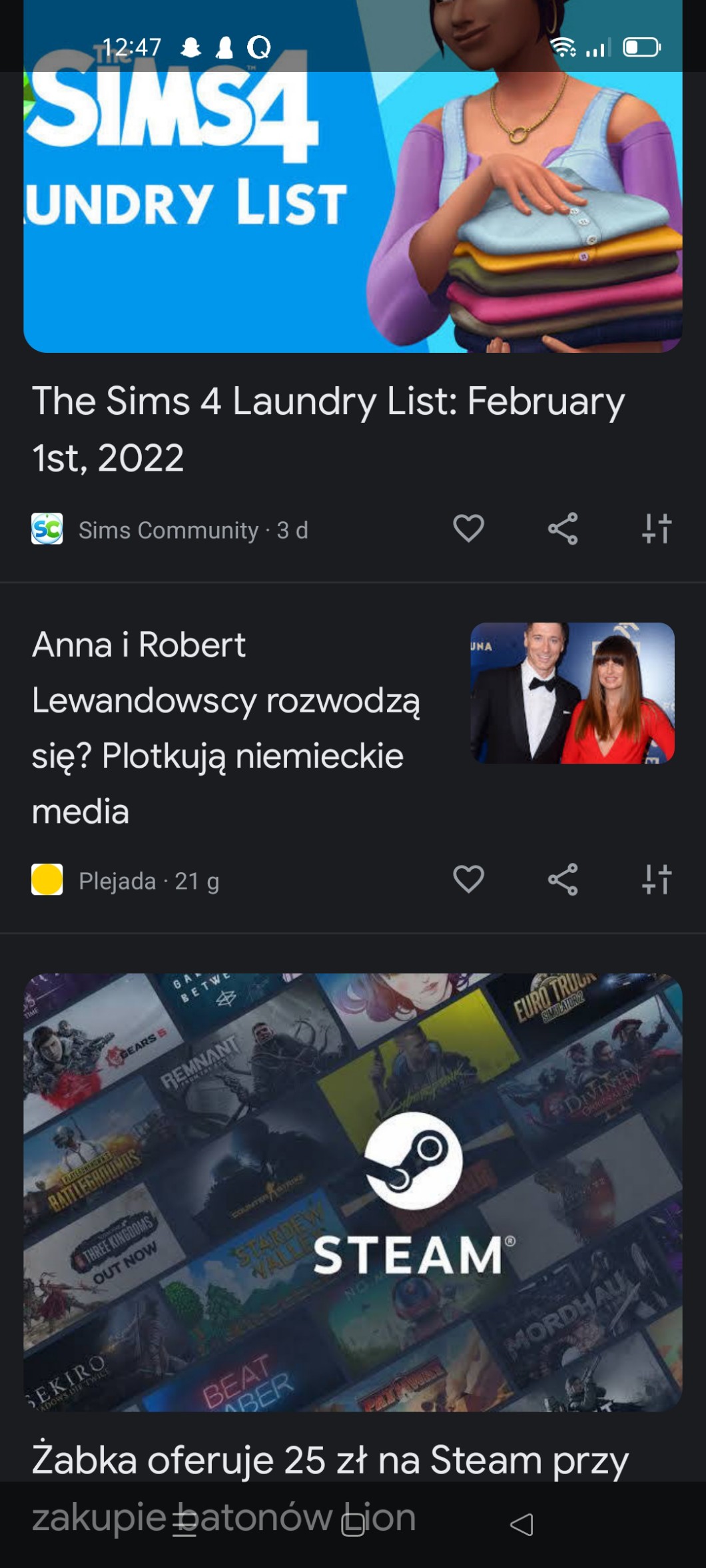Open customize options for Plejada story
The height and width of the screenshot is (1568, 706).
pyautogui.click(x=657, y=880)
